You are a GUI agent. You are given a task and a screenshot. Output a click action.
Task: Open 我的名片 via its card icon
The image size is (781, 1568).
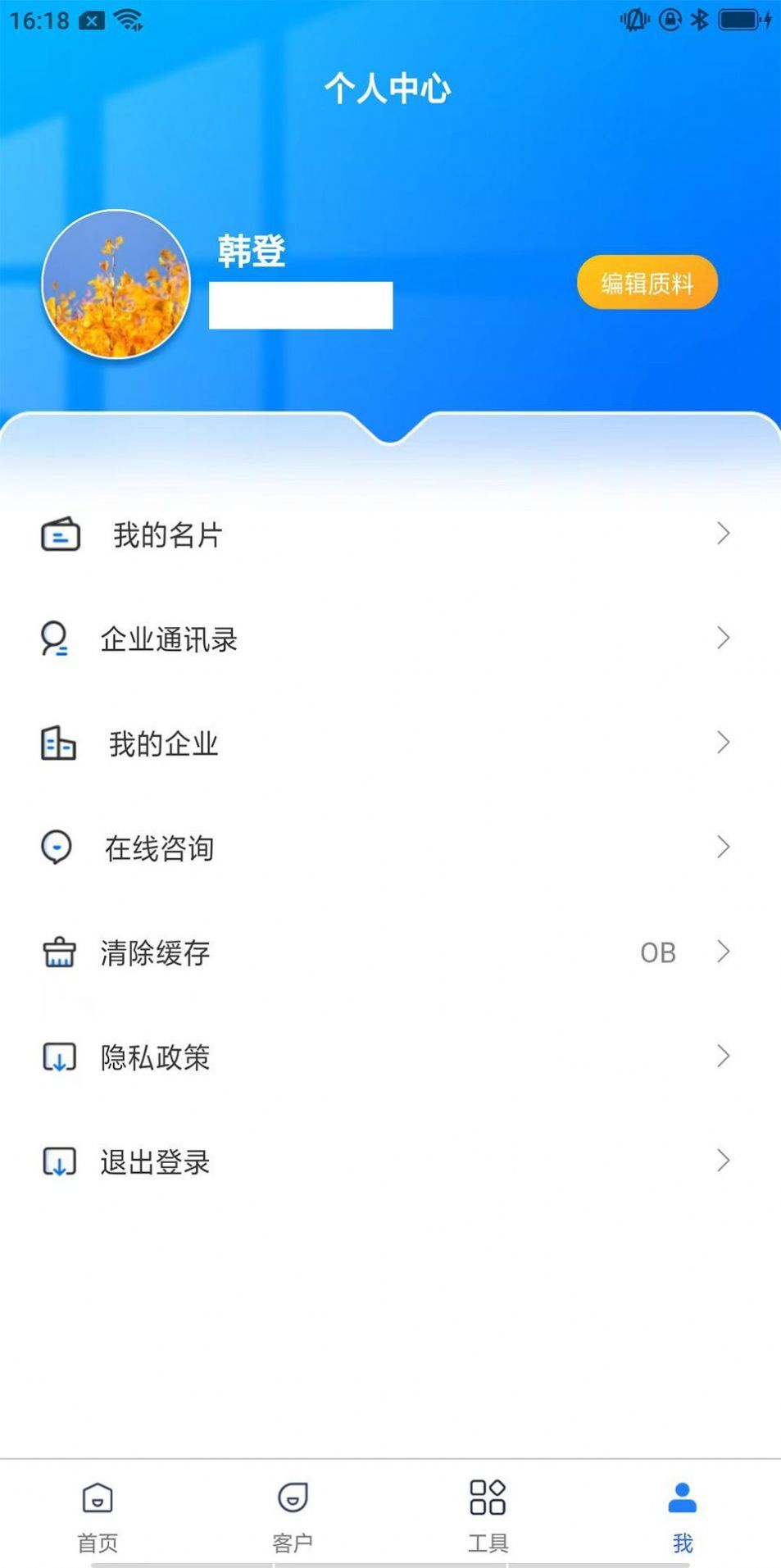(x=59, y=535)
